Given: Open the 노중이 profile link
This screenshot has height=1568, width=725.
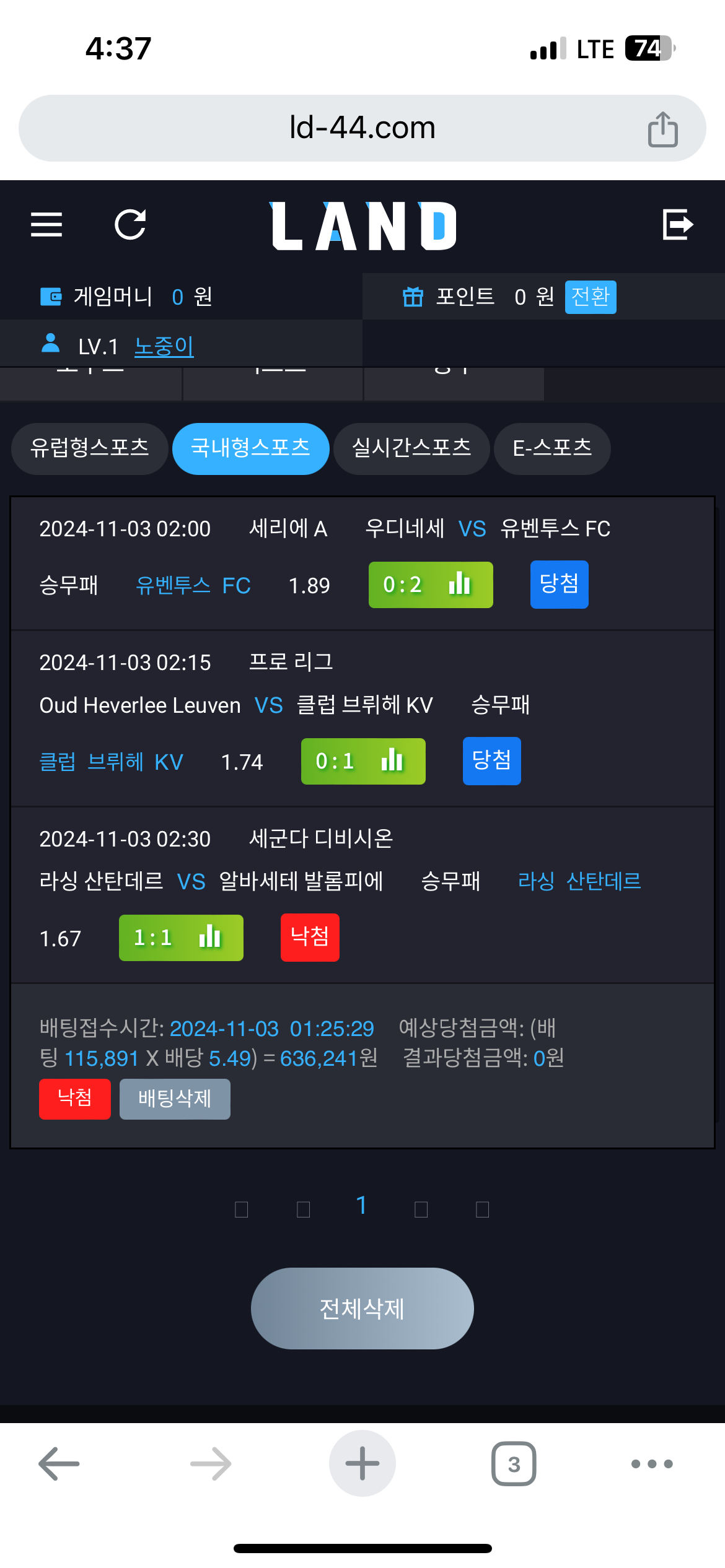Looking at the screenshot, I should [x=164, y=346].
